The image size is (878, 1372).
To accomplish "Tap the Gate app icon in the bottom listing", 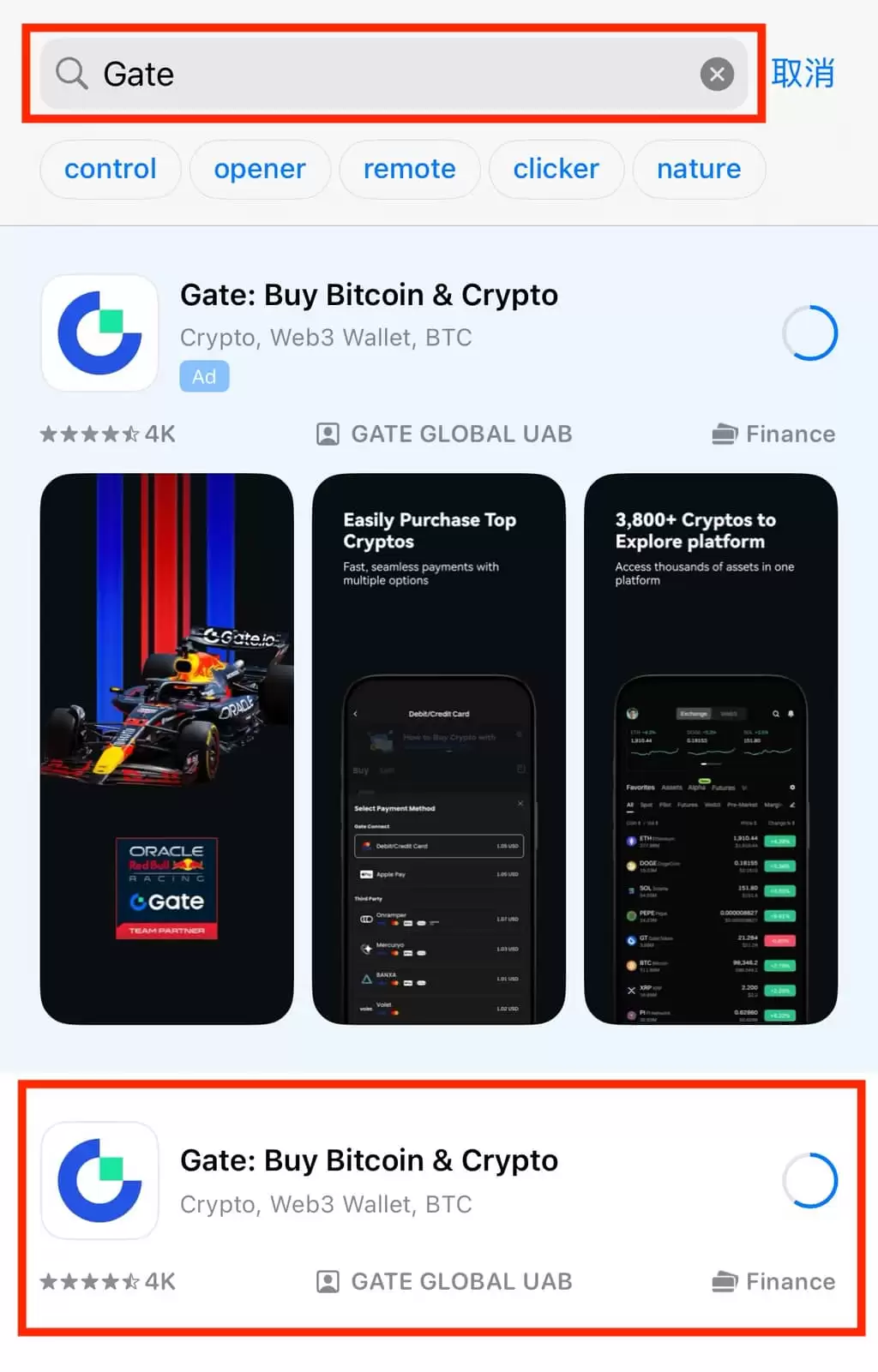I will (99, 1180).
